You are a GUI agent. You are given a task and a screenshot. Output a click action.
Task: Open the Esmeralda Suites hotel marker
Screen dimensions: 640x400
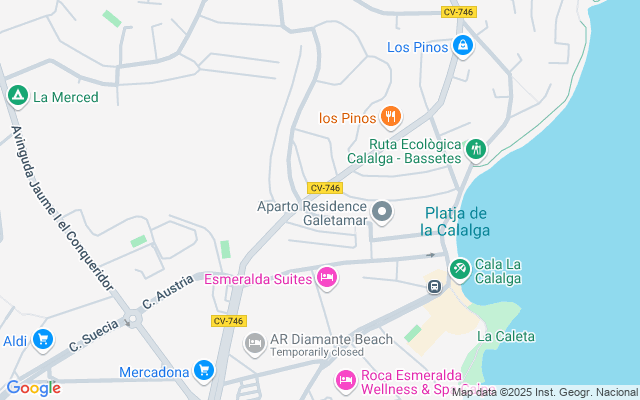(327, 278)
